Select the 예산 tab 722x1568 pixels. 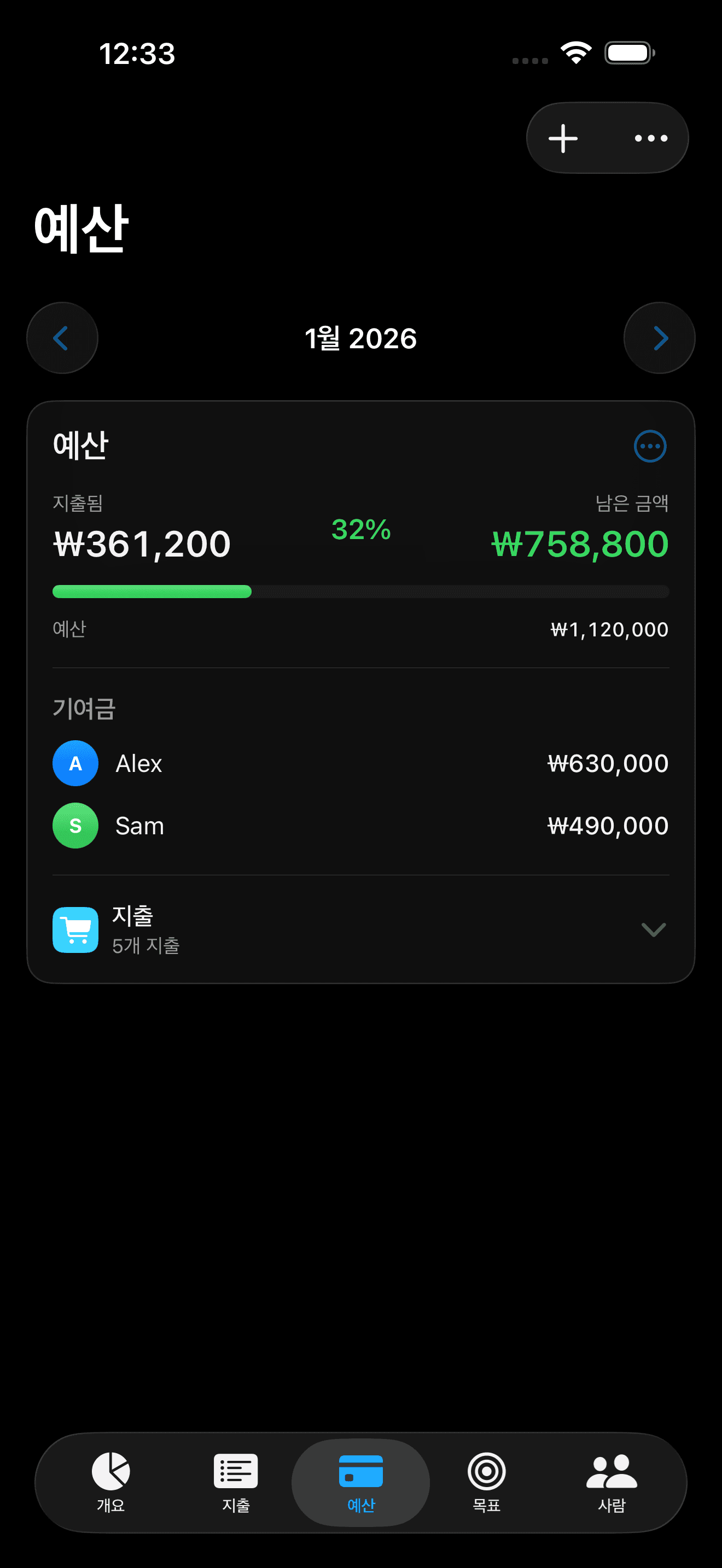tap(360, 1482)
